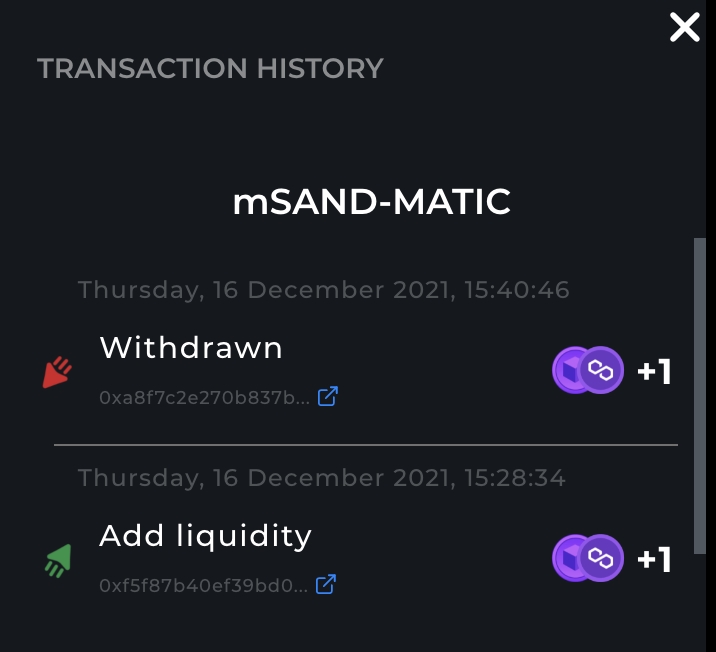716x652 pixels.
Task: Open the Withdrawn transaction's external link
Action: pos(327,397)
